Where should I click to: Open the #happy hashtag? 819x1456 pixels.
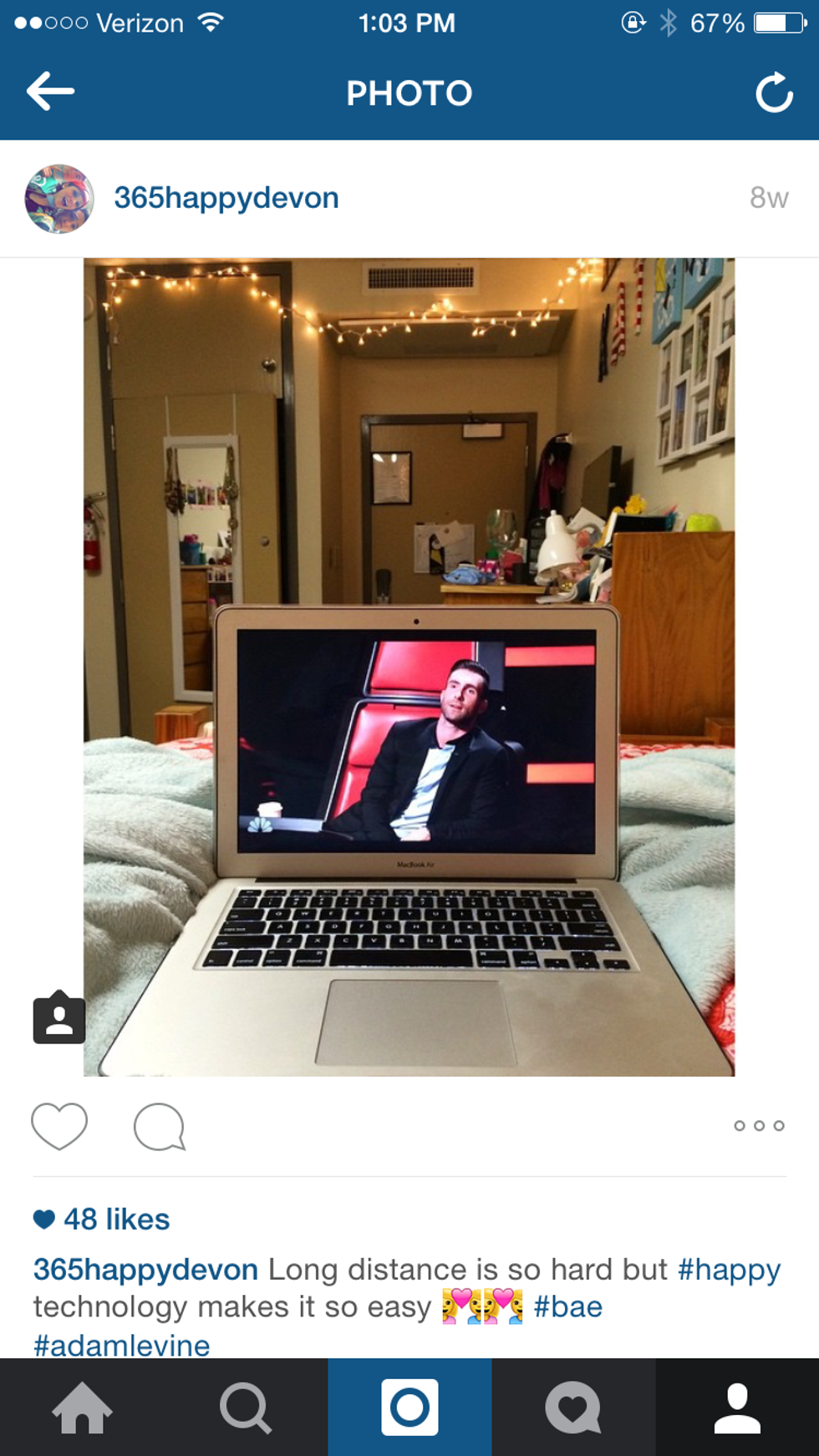(x=729, y=1269)
